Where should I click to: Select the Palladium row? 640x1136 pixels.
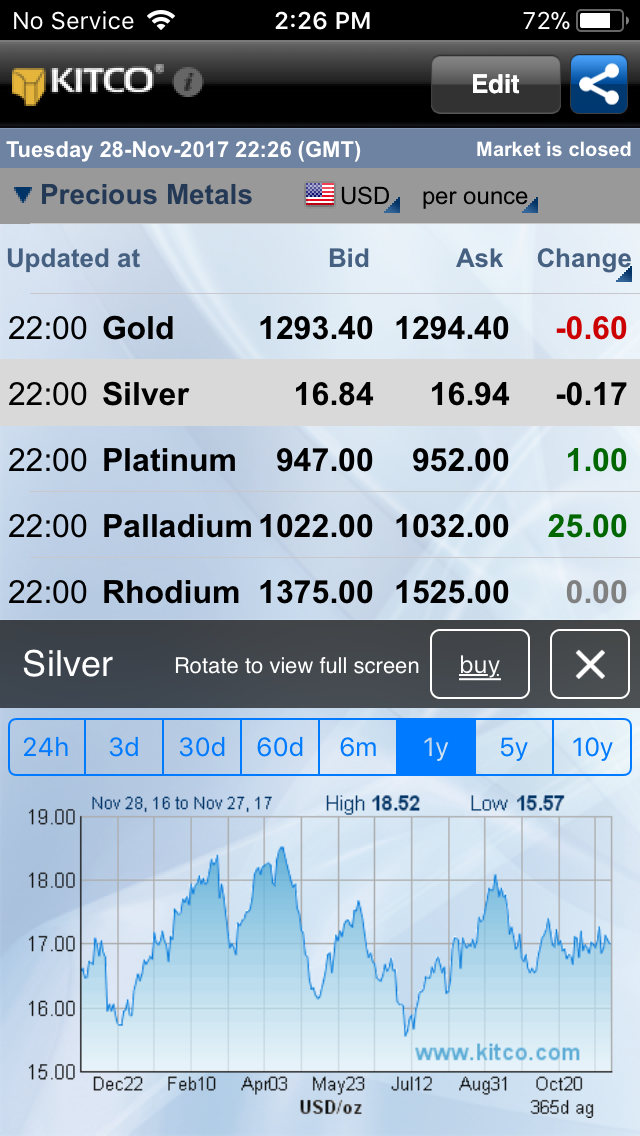point(320,525)
